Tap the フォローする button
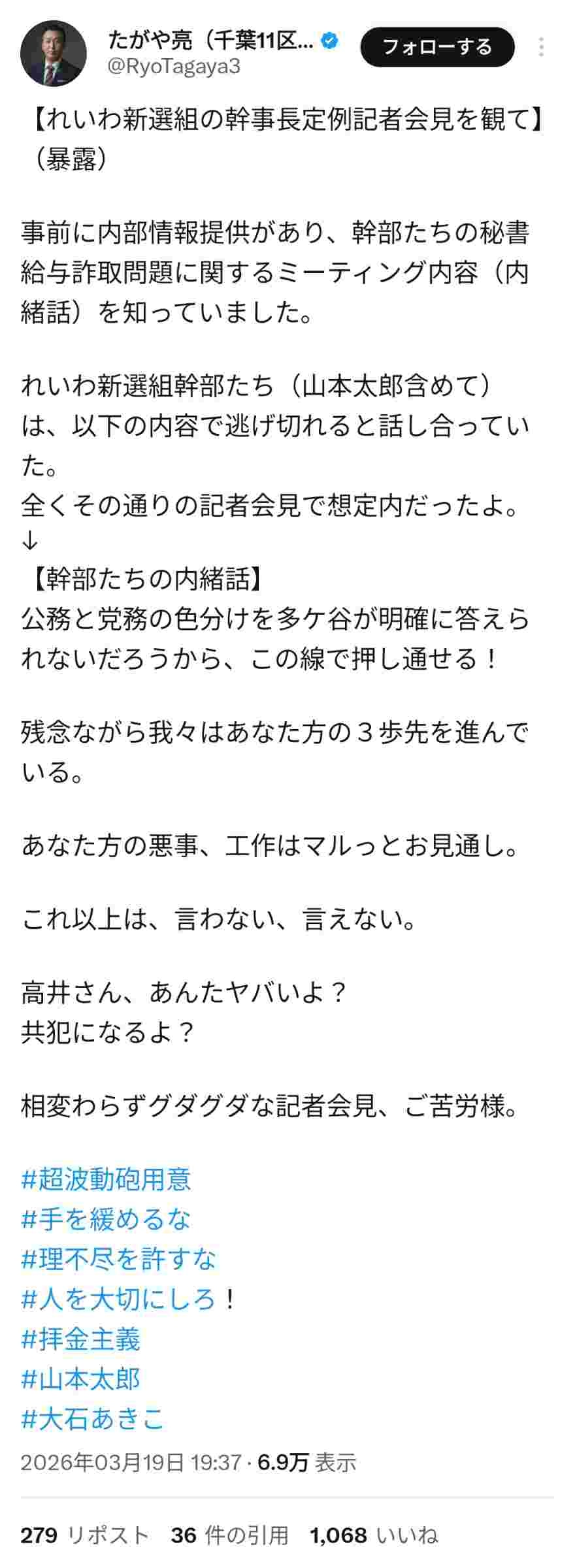Image resolution: width=575 pixels, height=1568 pixels. click(x=437, y=47)
